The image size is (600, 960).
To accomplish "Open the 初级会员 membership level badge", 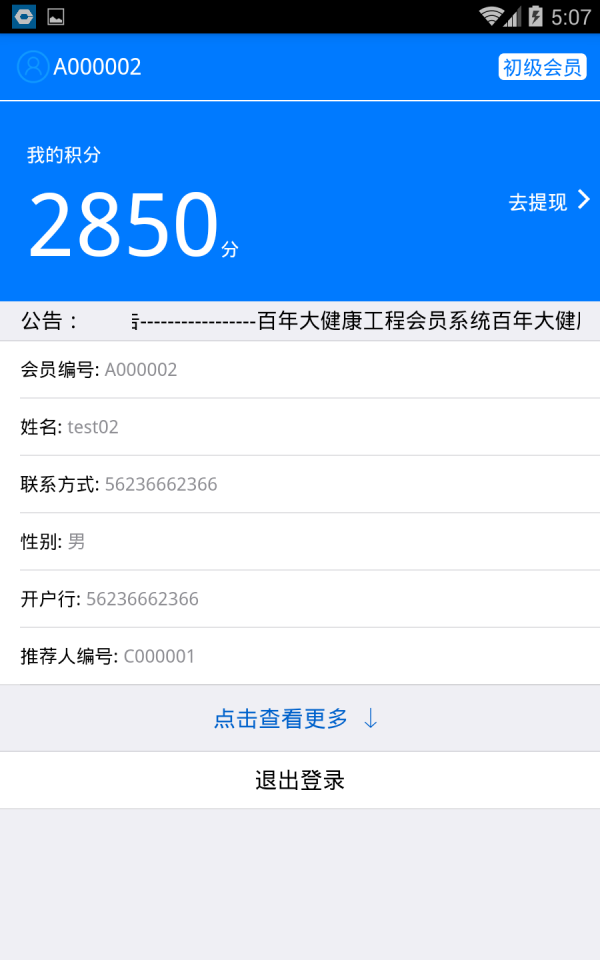I will pos(541,68).
